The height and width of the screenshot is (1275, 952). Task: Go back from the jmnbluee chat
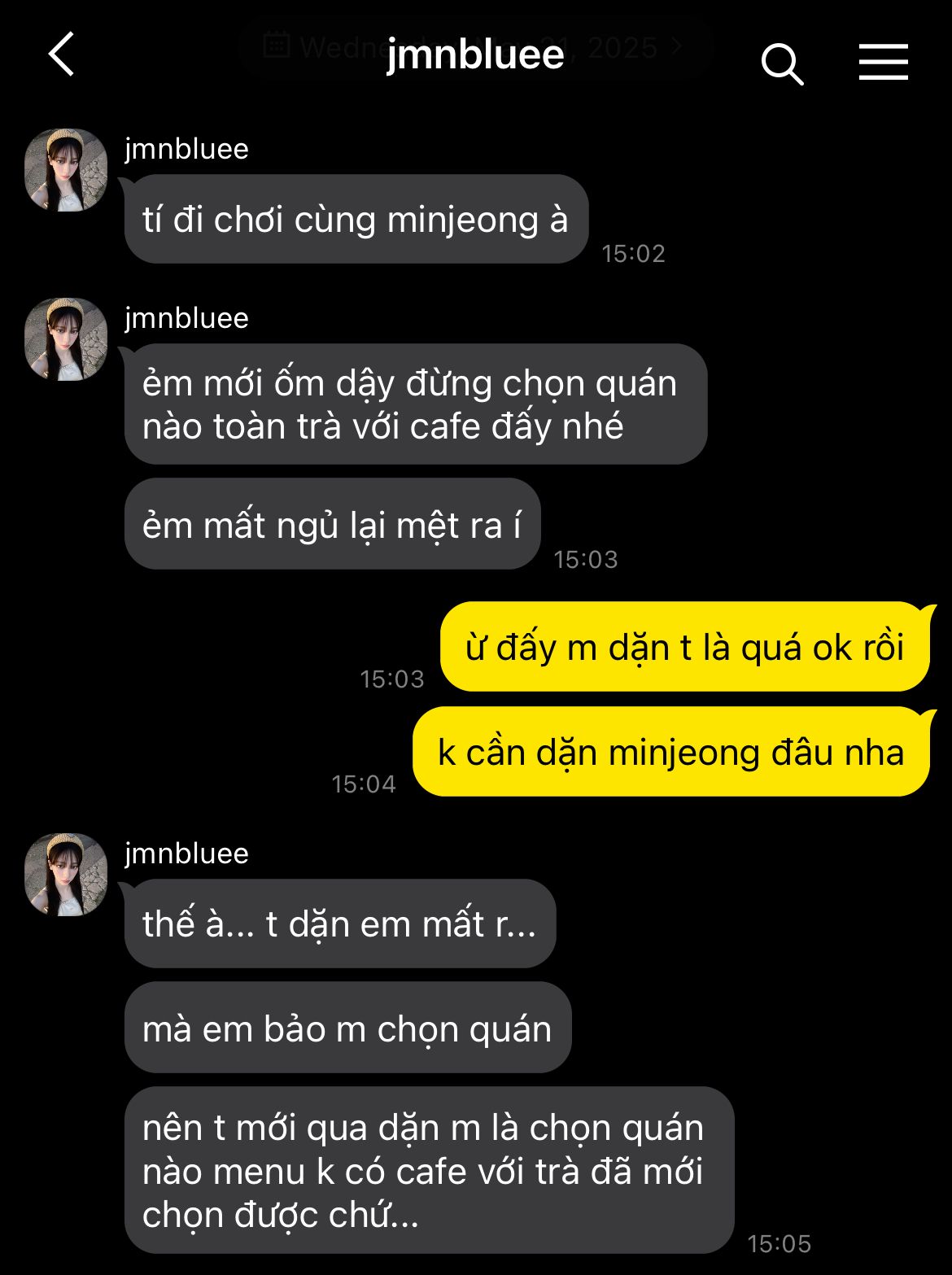pos(62,55)
